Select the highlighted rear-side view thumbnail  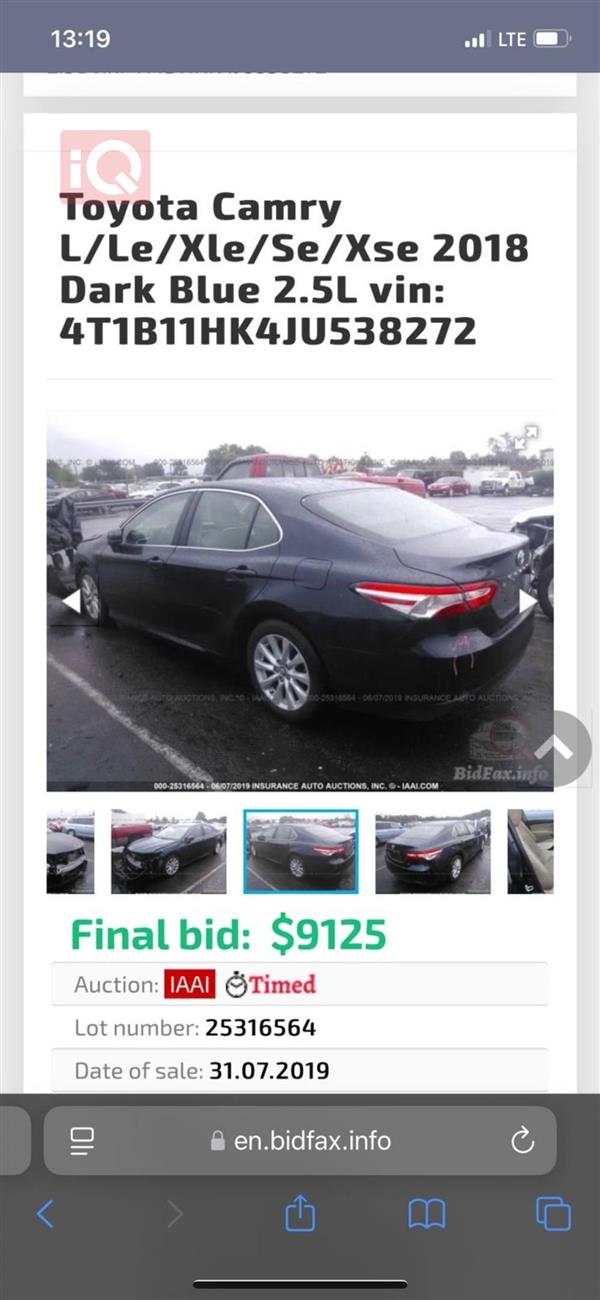tap(301, 852)
